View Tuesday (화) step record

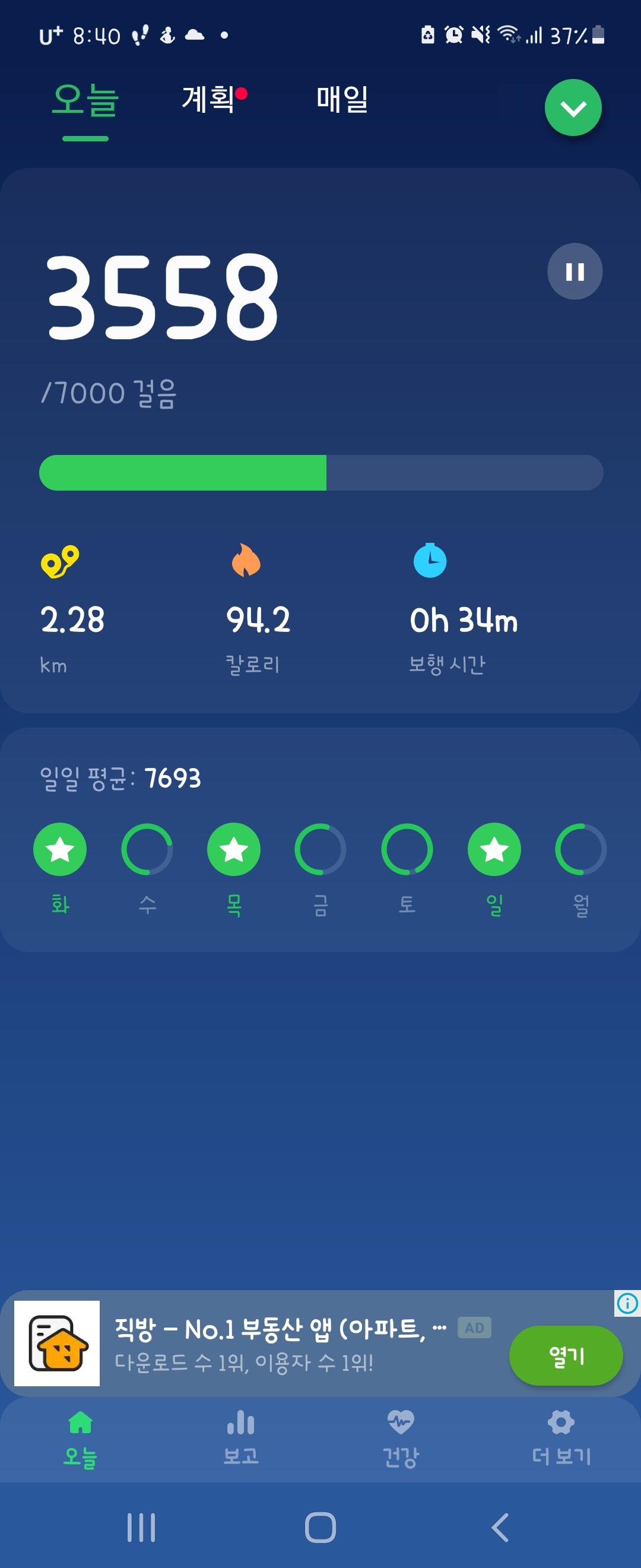pyautogui.click(x=59, y=849)
